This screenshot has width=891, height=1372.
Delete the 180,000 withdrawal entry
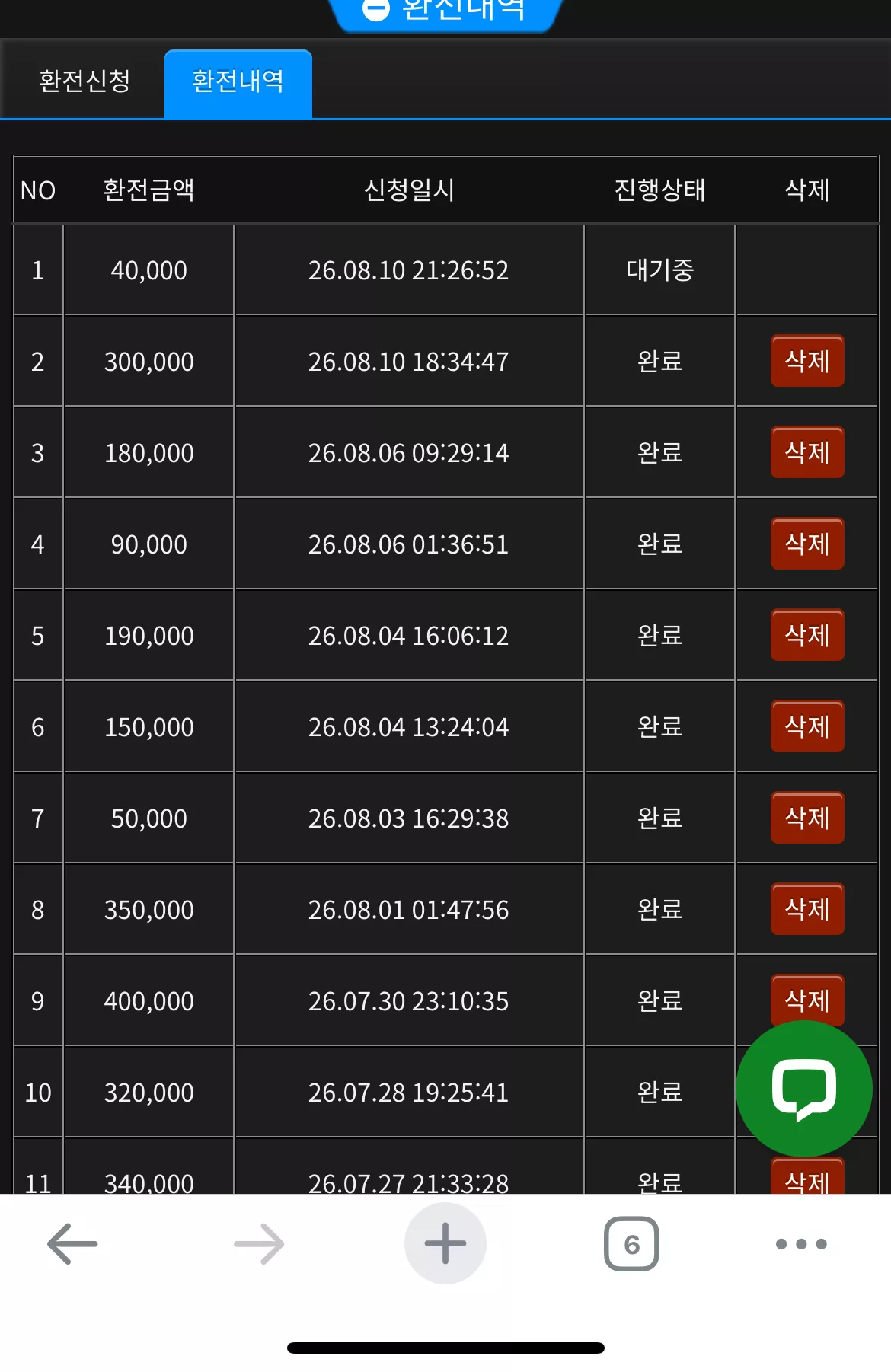(x=807, y=452)
